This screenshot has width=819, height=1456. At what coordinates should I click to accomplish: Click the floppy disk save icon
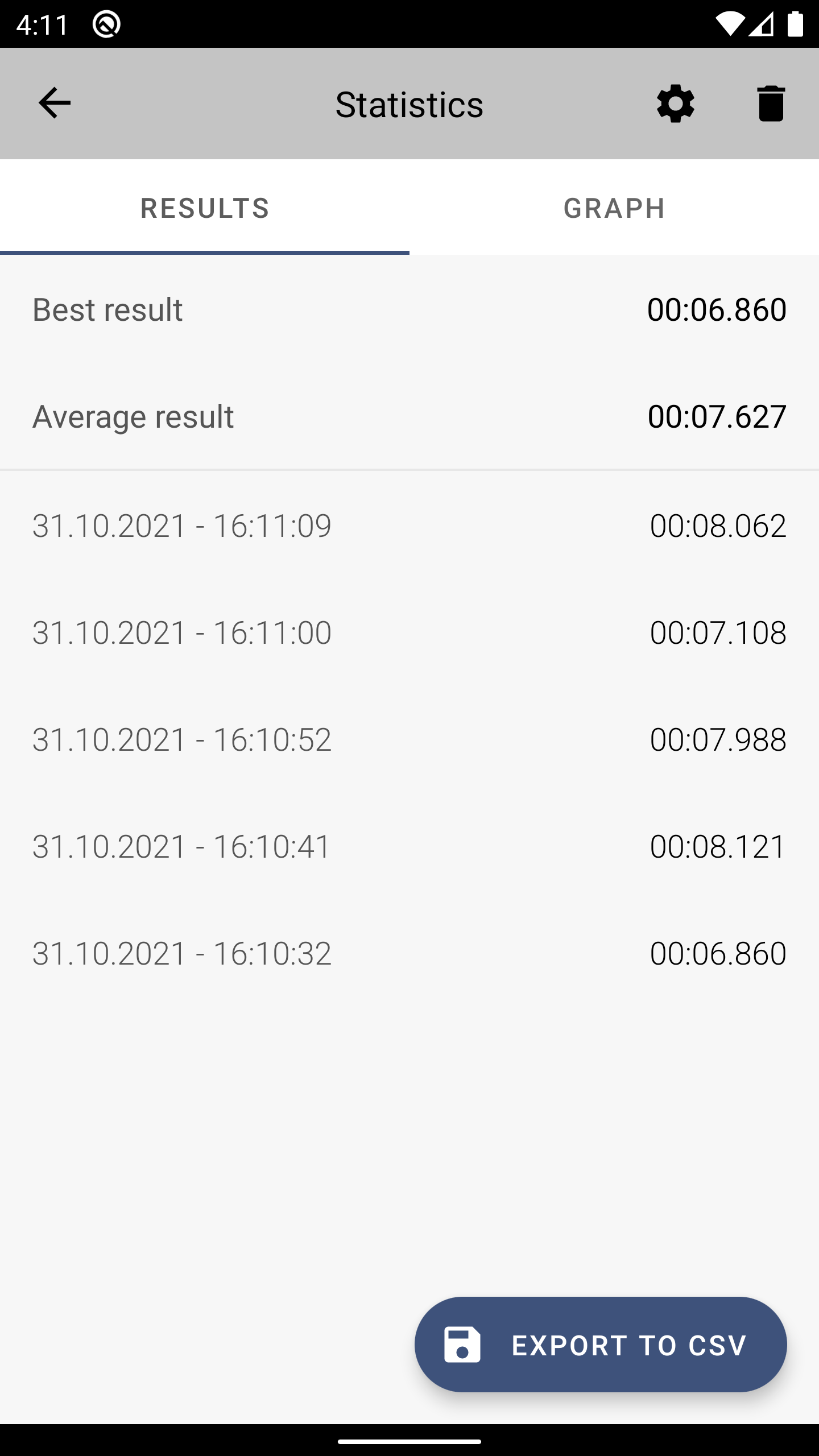462,1343
